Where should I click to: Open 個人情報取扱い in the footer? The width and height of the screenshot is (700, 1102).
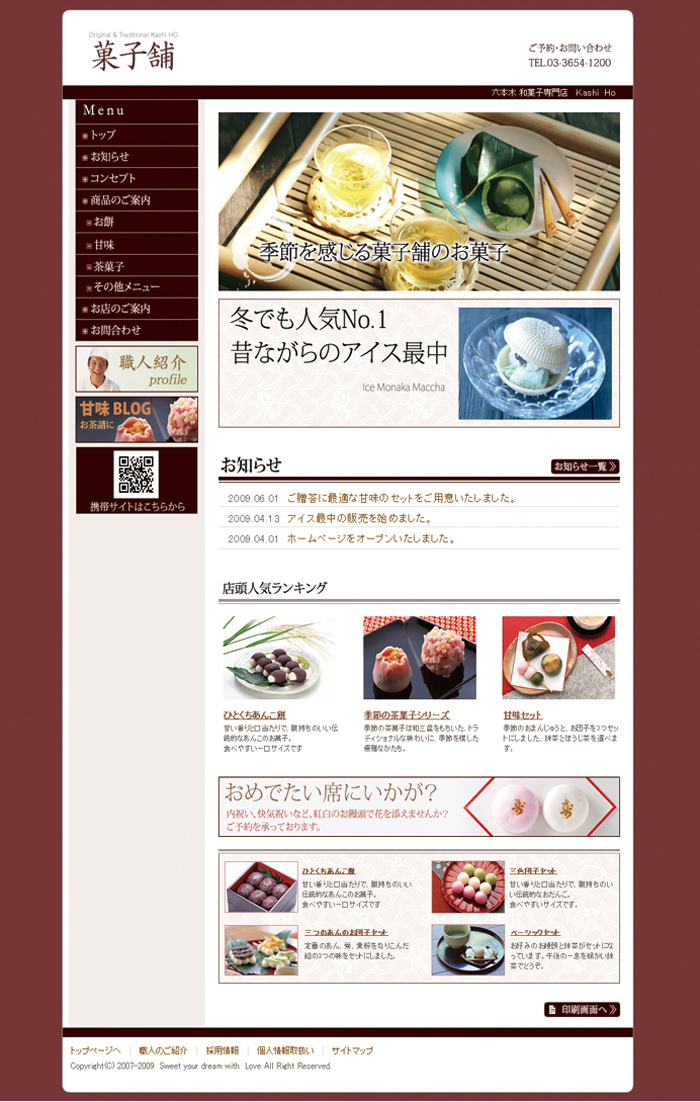click(x=285, y=1051)
